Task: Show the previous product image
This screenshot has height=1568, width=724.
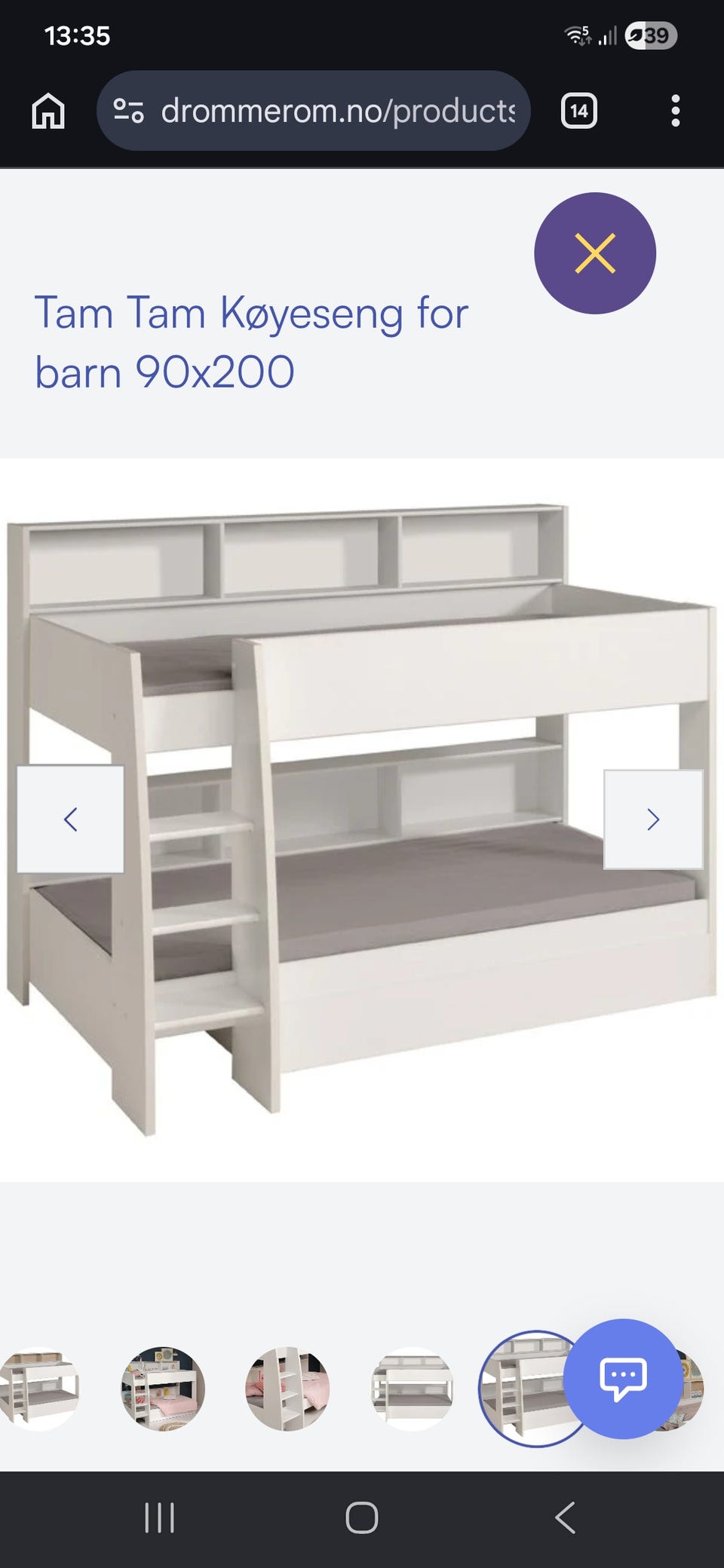Action: [71, 819]
